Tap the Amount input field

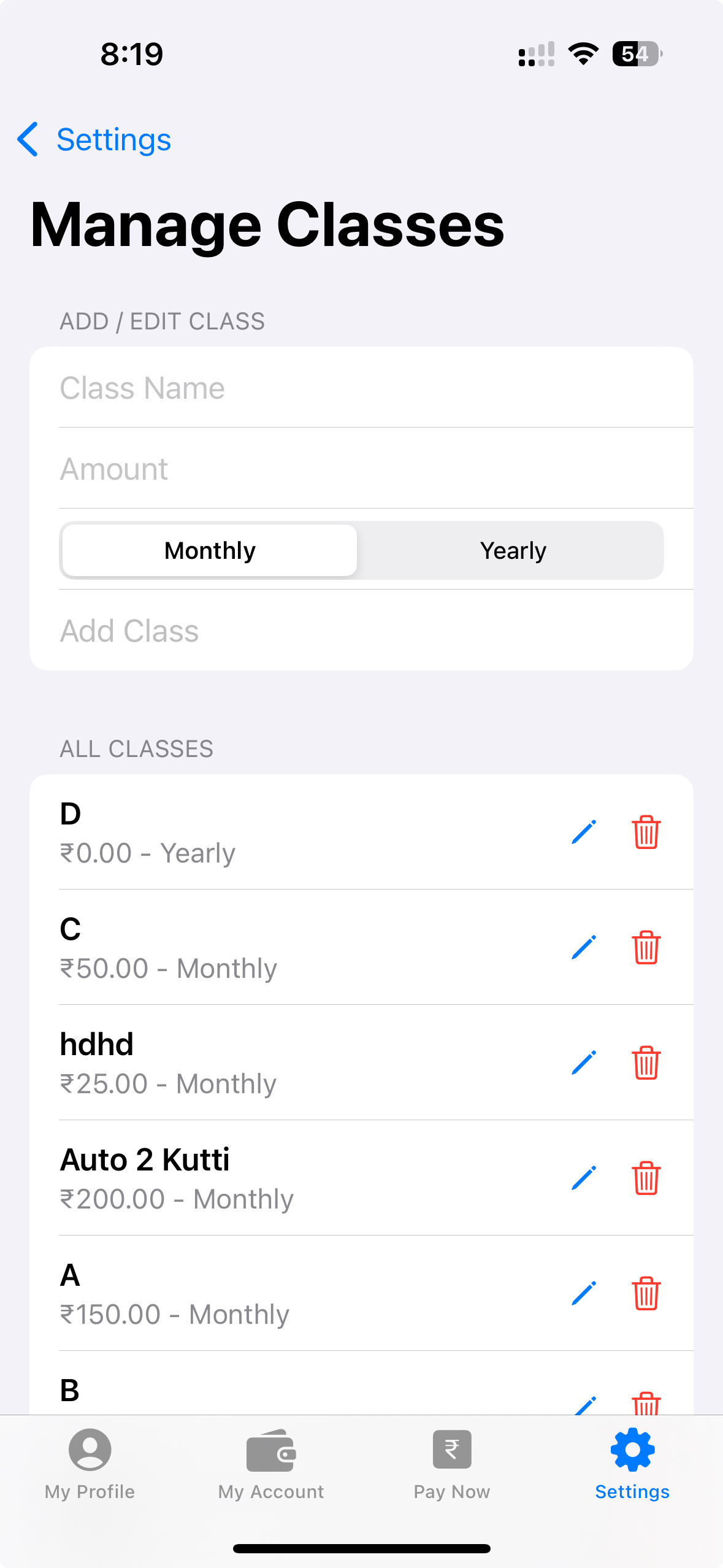tap(362, 469)
